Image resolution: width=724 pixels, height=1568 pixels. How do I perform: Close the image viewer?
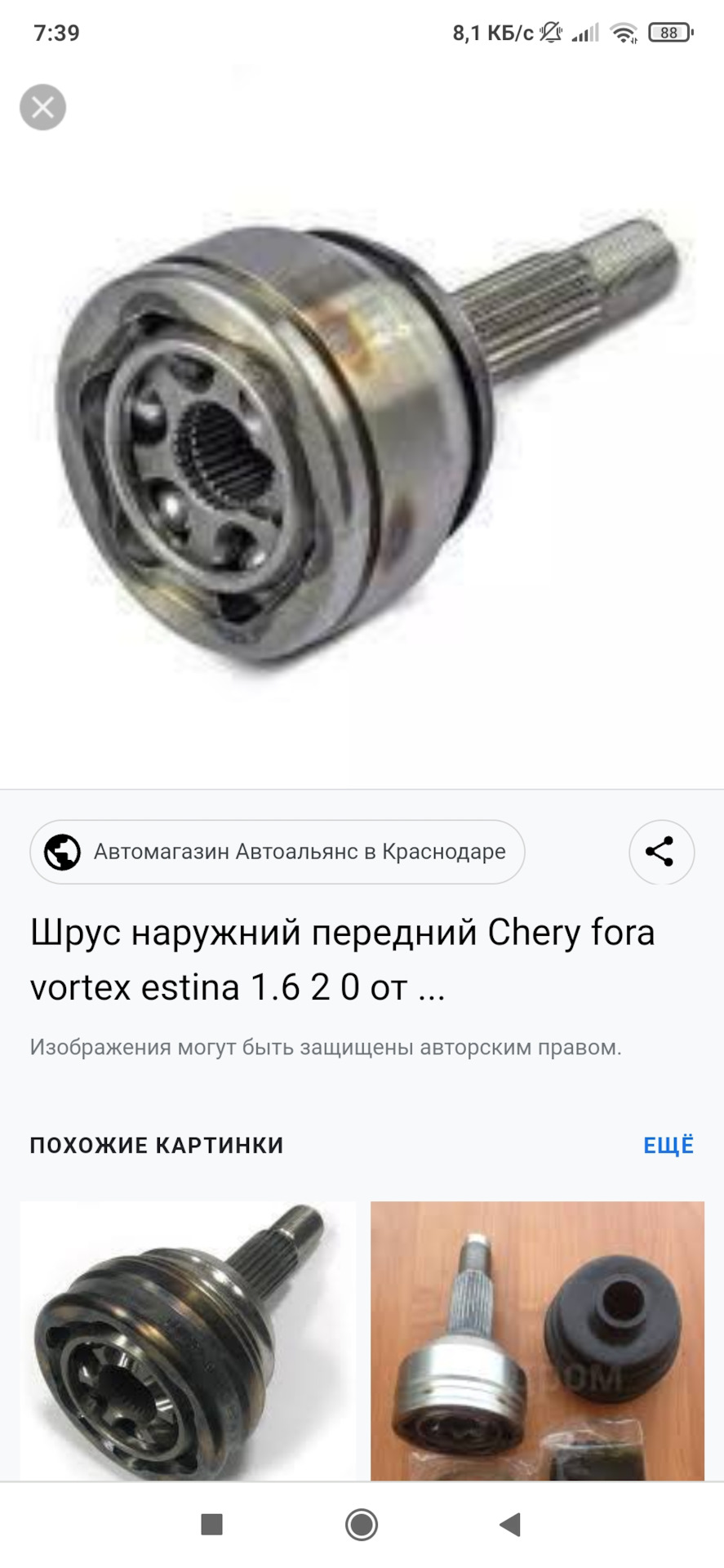pyautogui.click(x=42, y=107)
